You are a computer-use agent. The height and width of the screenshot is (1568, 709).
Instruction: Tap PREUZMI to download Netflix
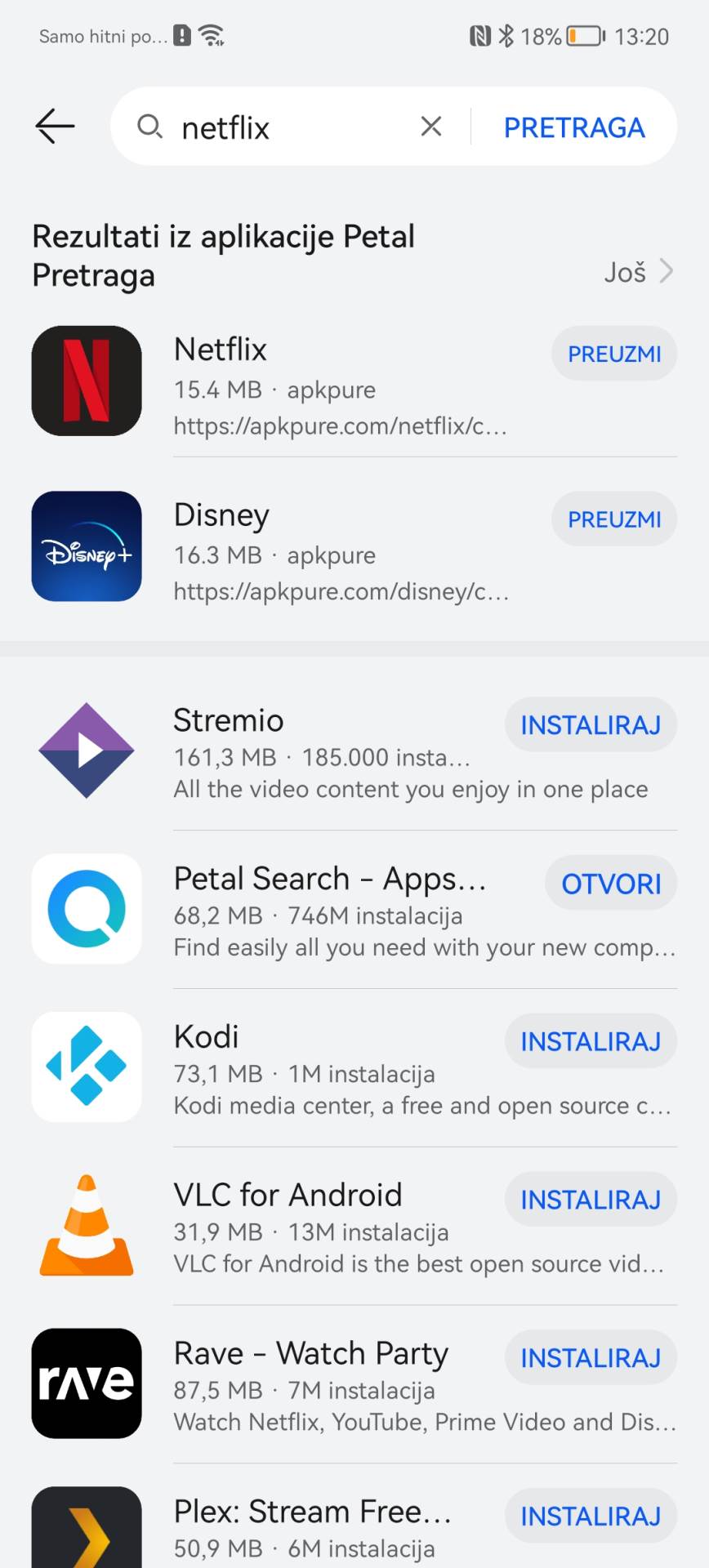(613, 353)
